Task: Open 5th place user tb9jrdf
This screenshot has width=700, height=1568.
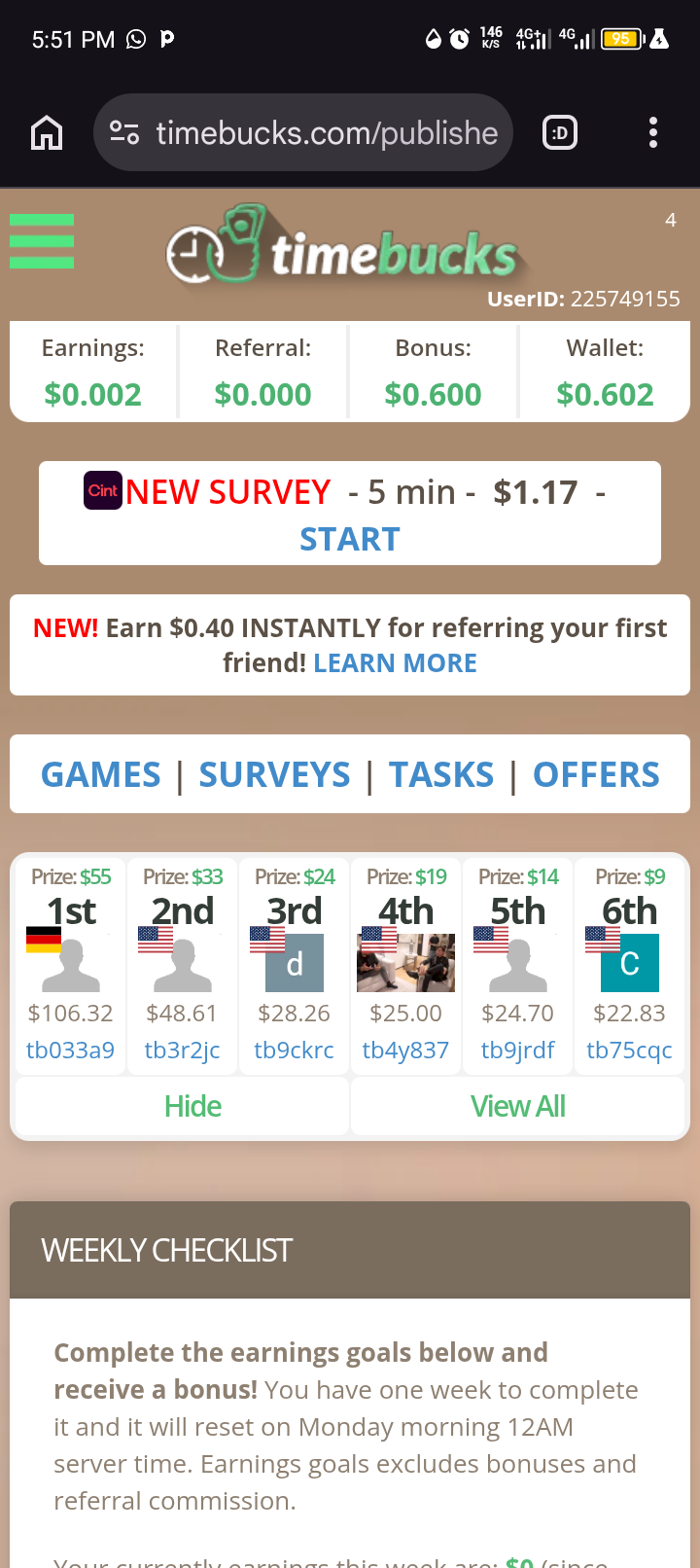Action: 517,1051
